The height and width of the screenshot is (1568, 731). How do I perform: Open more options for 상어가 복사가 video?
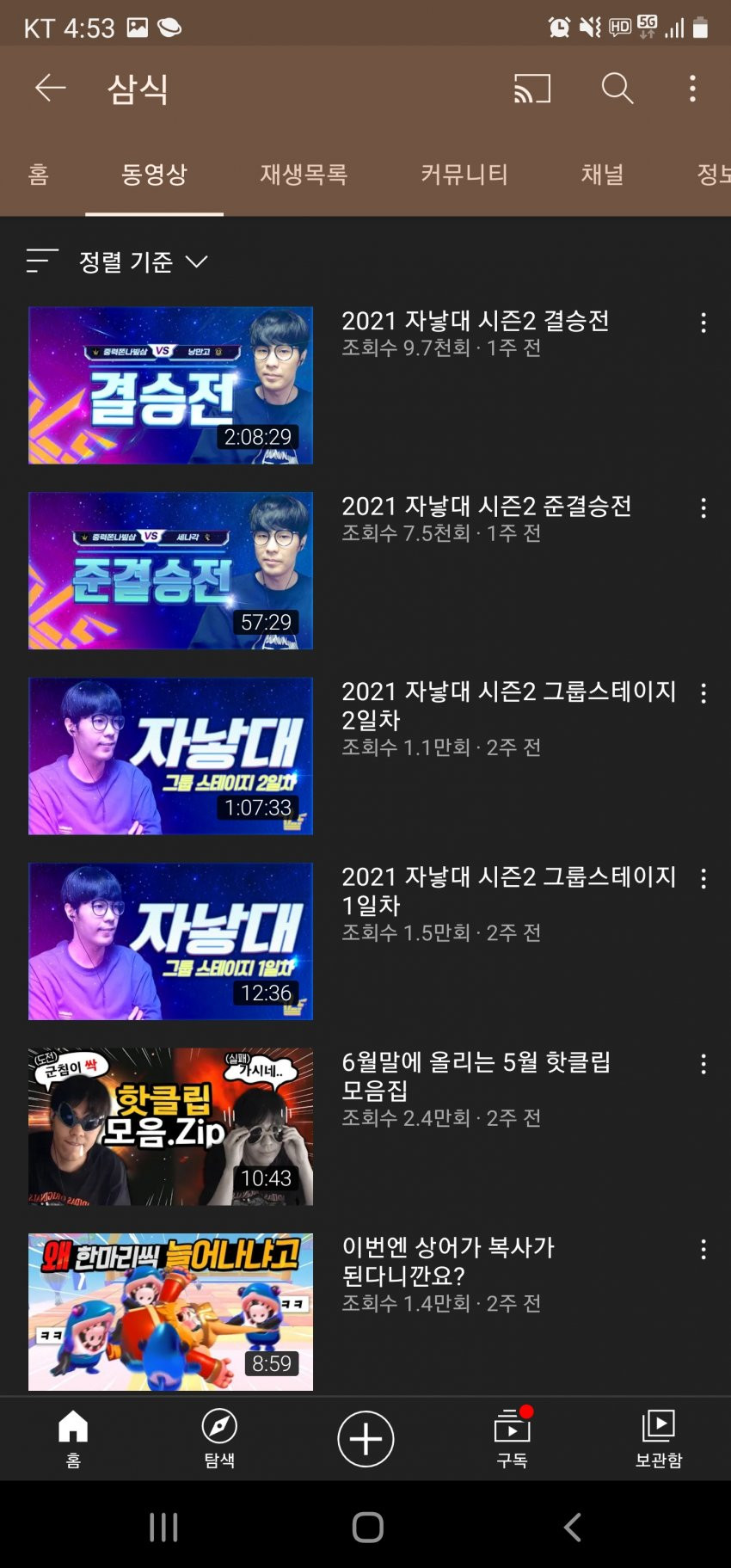(703, 1250)
